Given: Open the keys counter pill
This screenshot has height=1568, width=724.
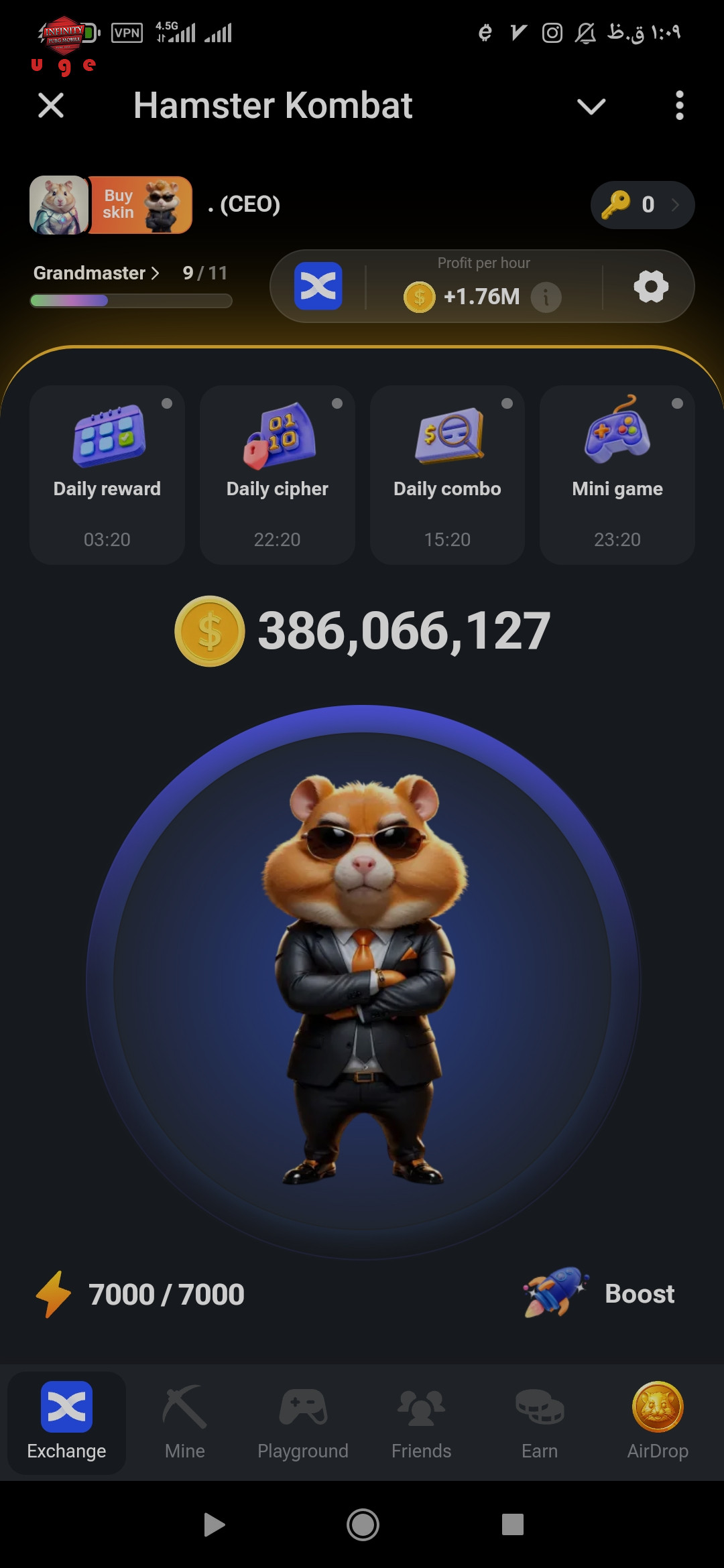Looking at the screenshot, I should [642, 205].
